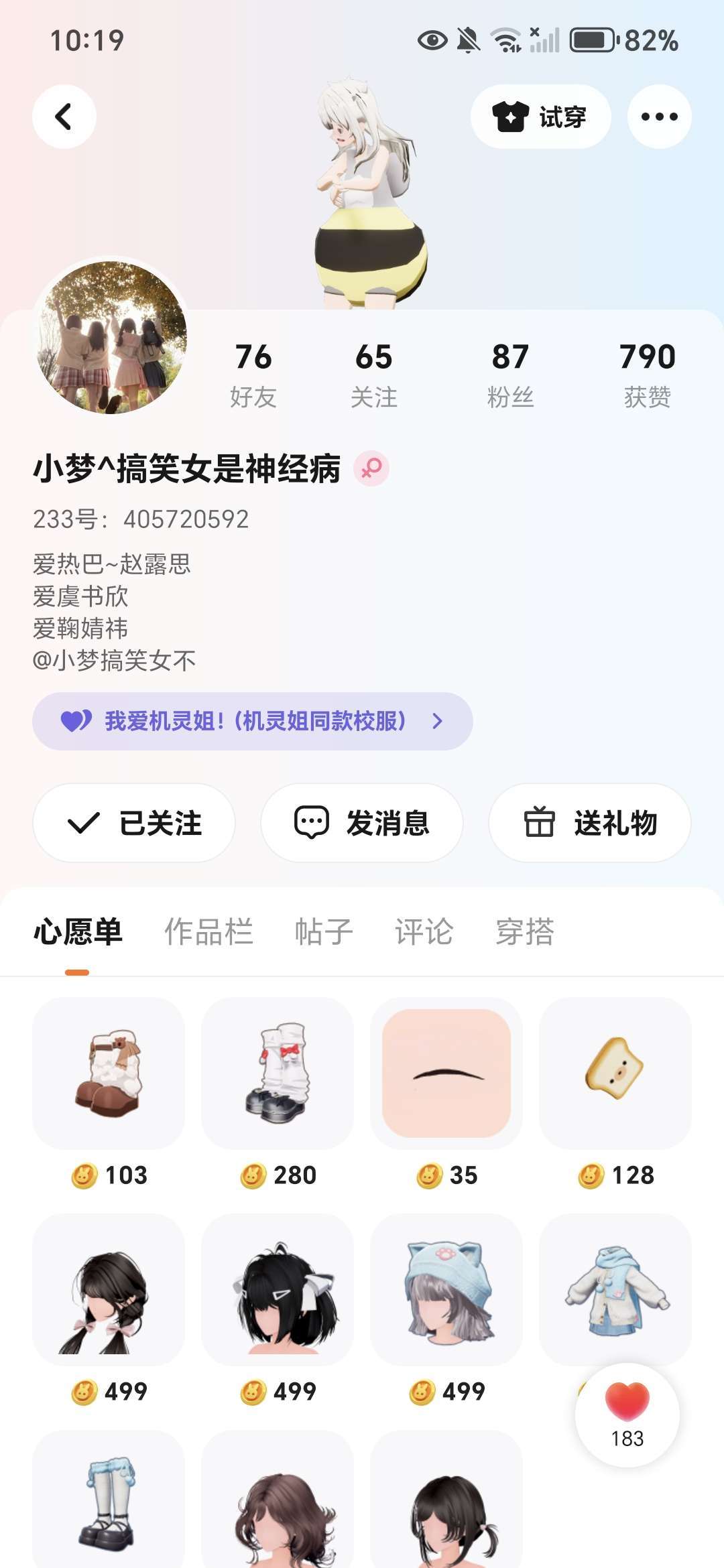The image size is (724, 1568).
Task: Switch to the 帖子 tab
Action: (324, 932)
